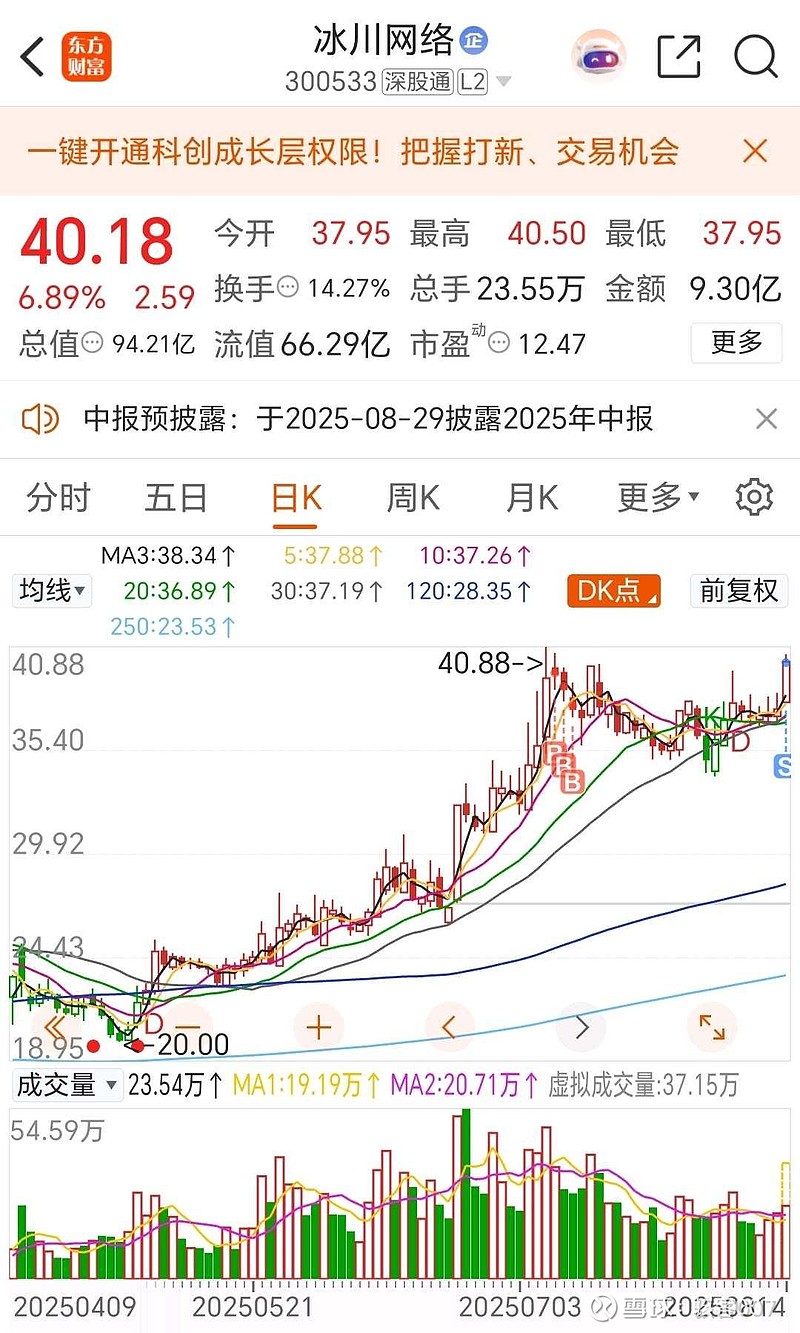Zoom in the chart with plus
This screenshot has height=1333, width=800.
[319, 1027]
